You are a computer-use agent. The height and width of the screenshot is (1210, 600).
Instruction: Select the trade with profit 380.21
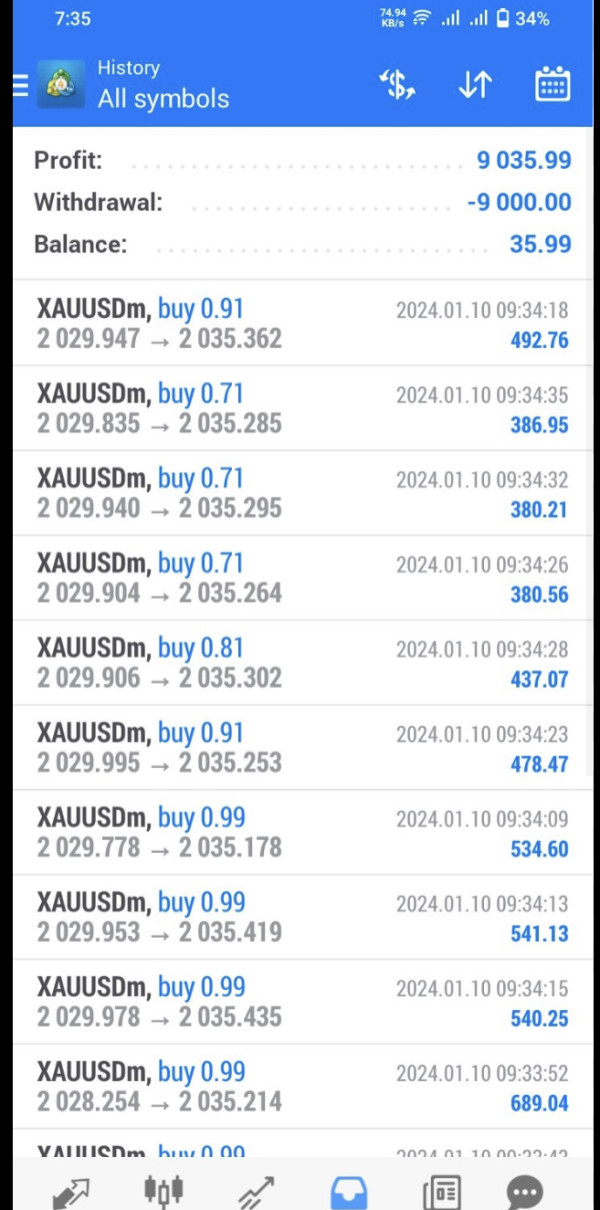(300, 493)
